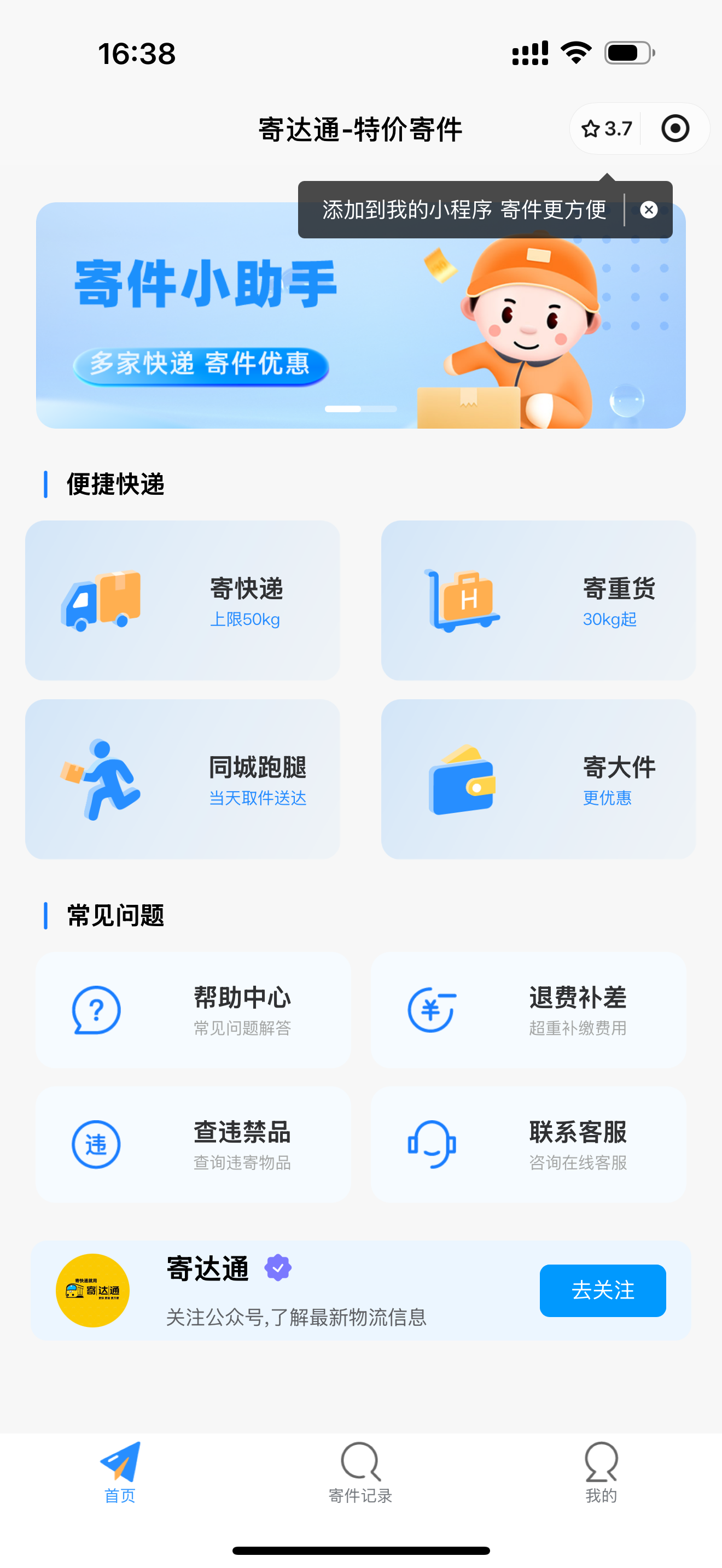Choose 同城跑腿 same-city delivery
The height and width of the screenshot is (1568, 722).
(x=183, y=779)
